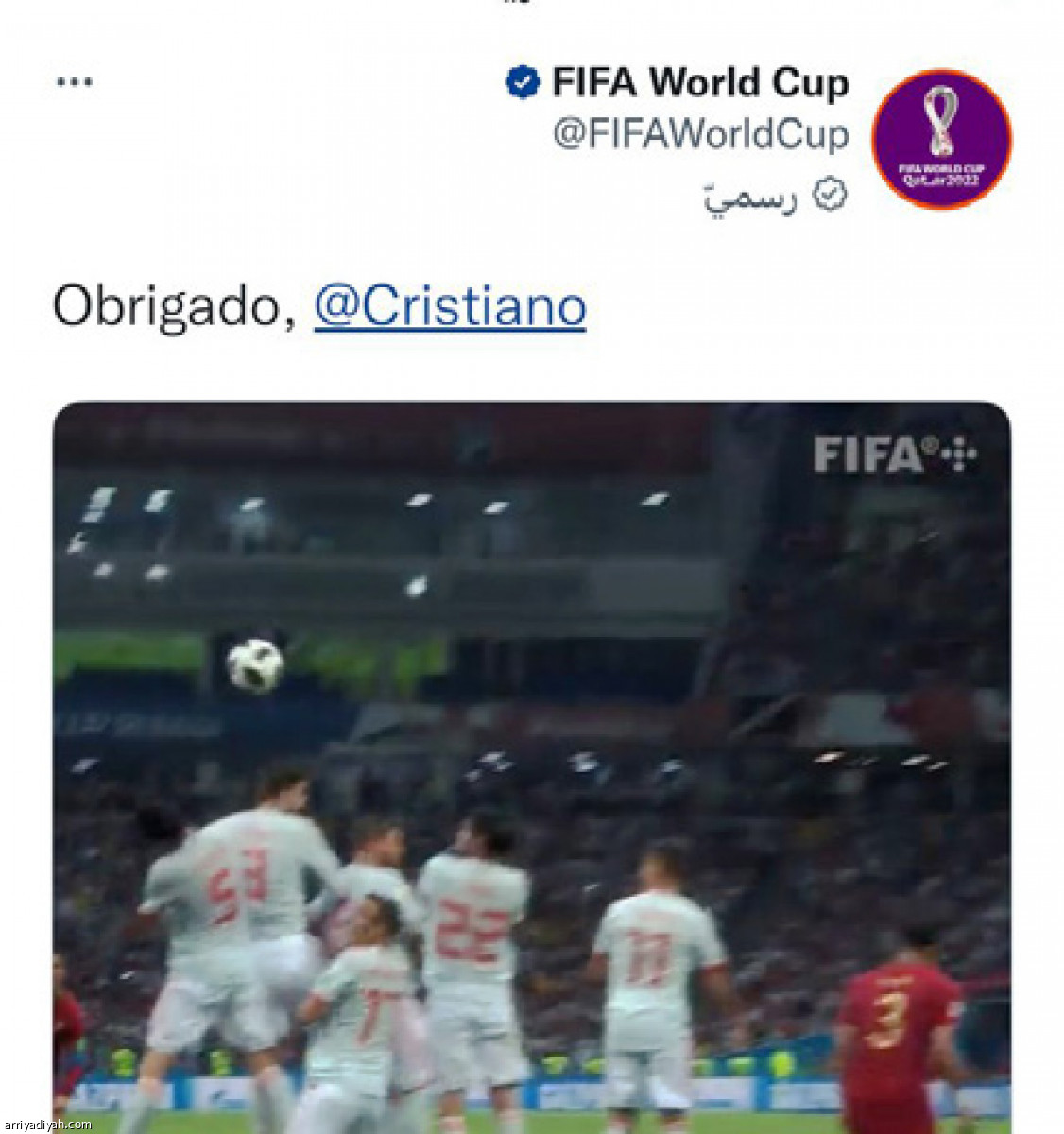Open the tweet's three-dot overflow menu
Image resolution: width=1064 pixels, height=1134 pixels.
(x=74, y=82)
